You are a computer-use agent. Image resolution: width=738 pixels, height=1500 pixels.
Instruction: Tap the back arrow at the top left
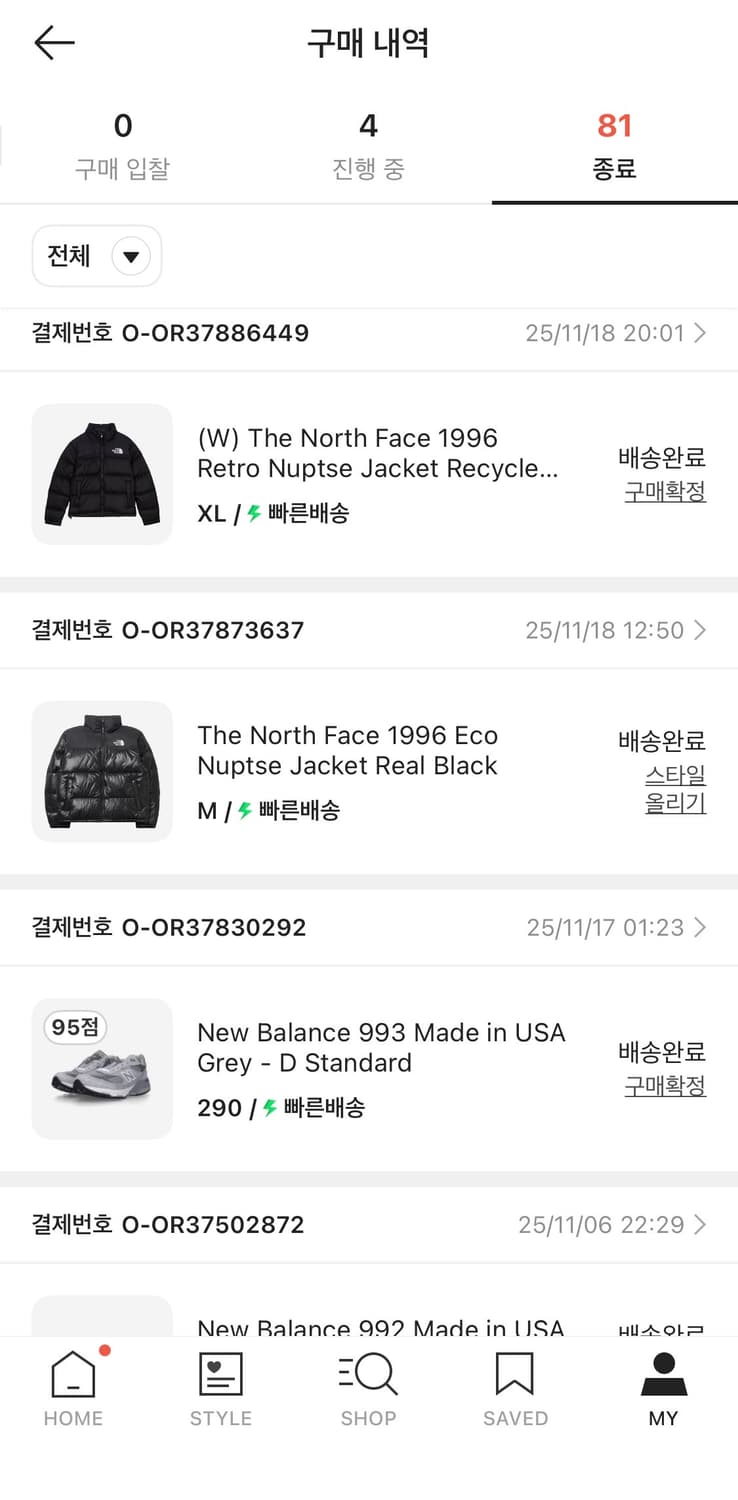tap(54, 42)
